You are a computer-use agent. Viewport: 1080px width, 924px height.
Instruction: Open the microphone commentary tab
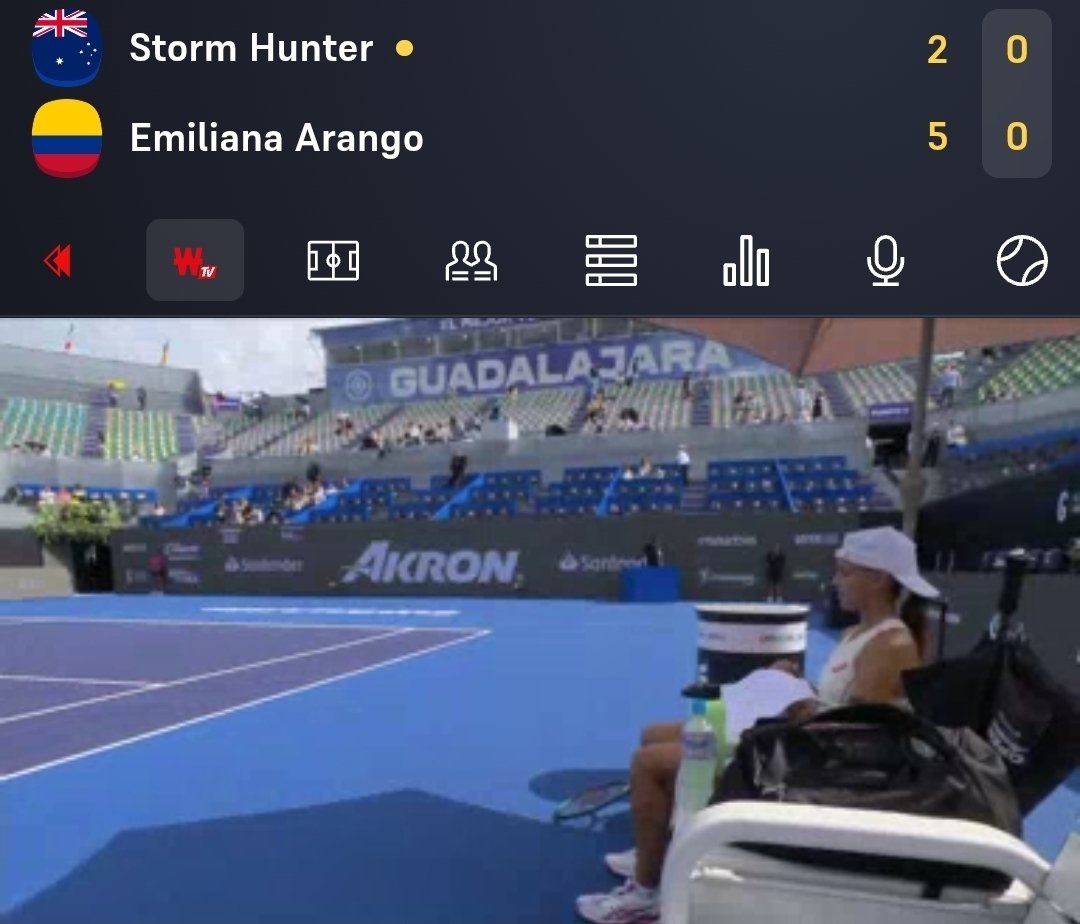point(885,261)
